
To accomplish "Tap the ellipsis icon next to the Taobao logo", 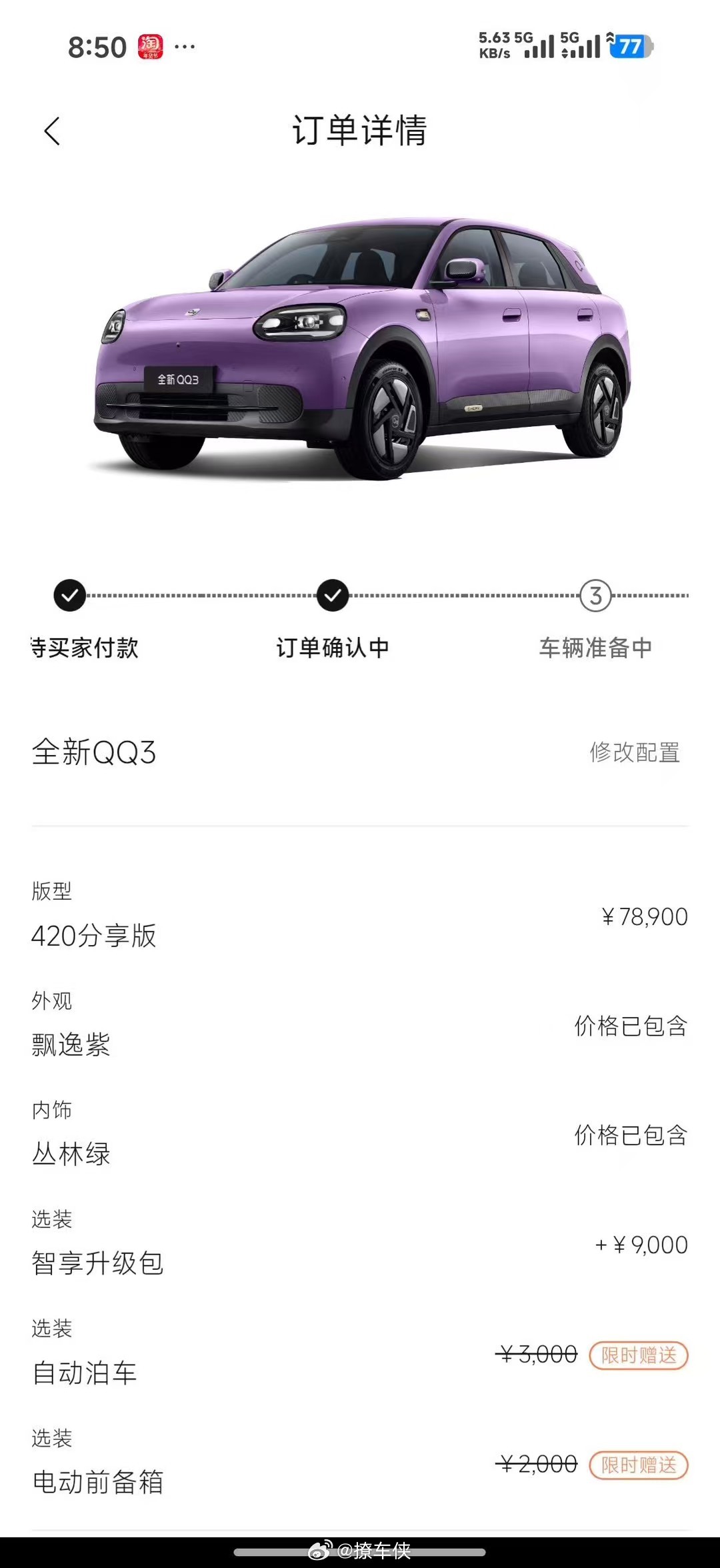I will [185, 46].
